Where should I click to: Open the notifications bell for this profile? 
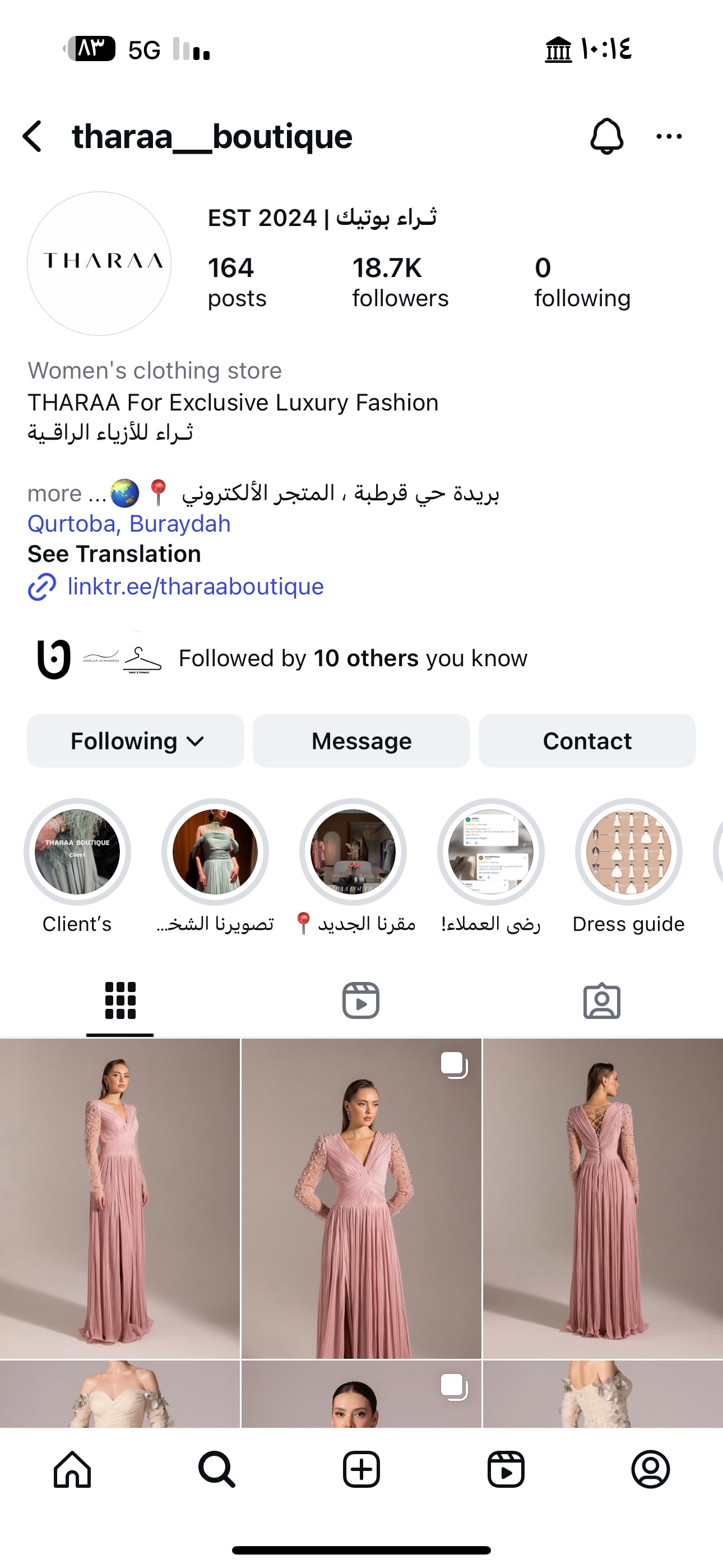[606, 136]
